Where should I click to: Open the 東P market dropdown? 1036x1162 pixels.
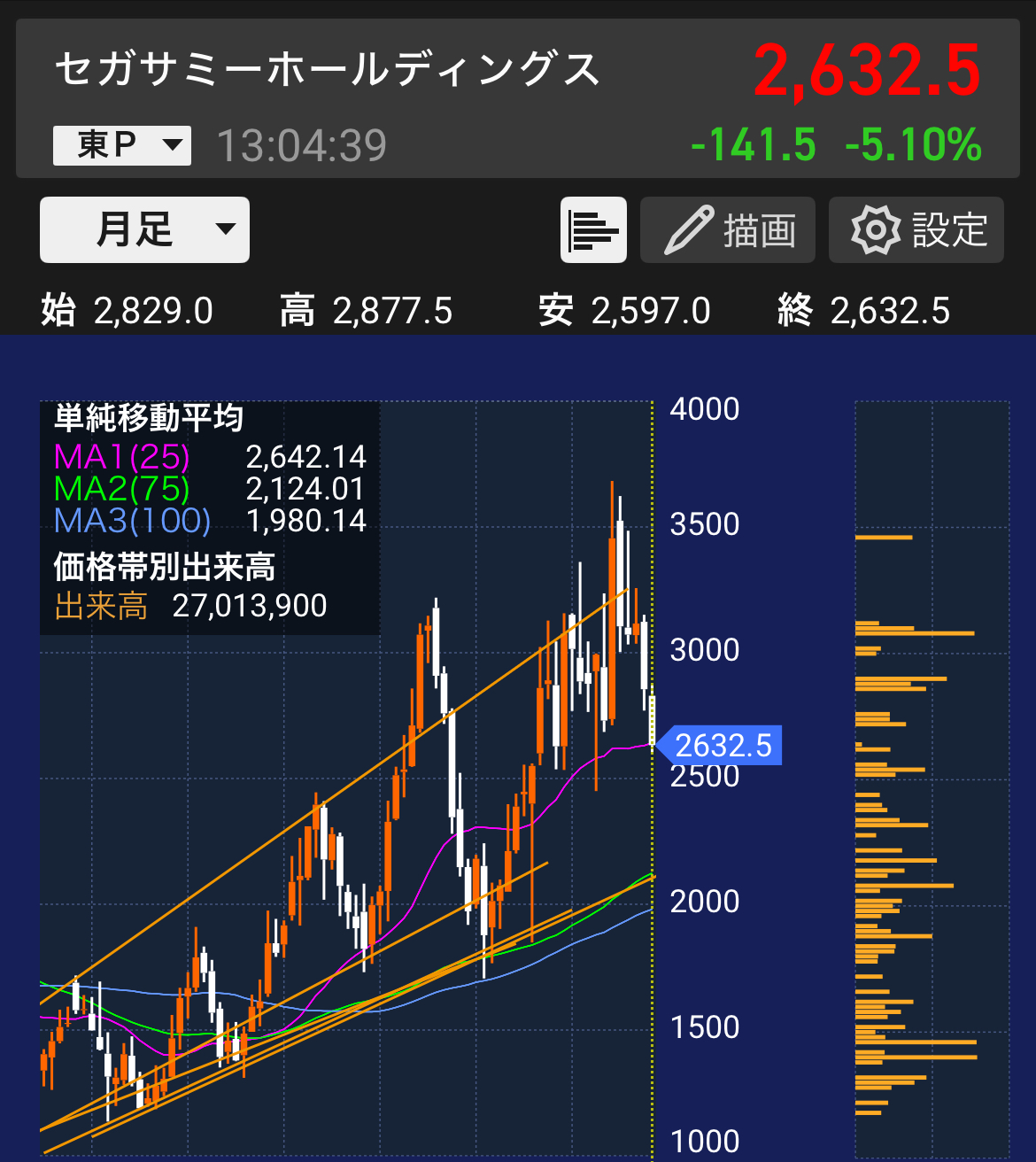tap(122, 145)
